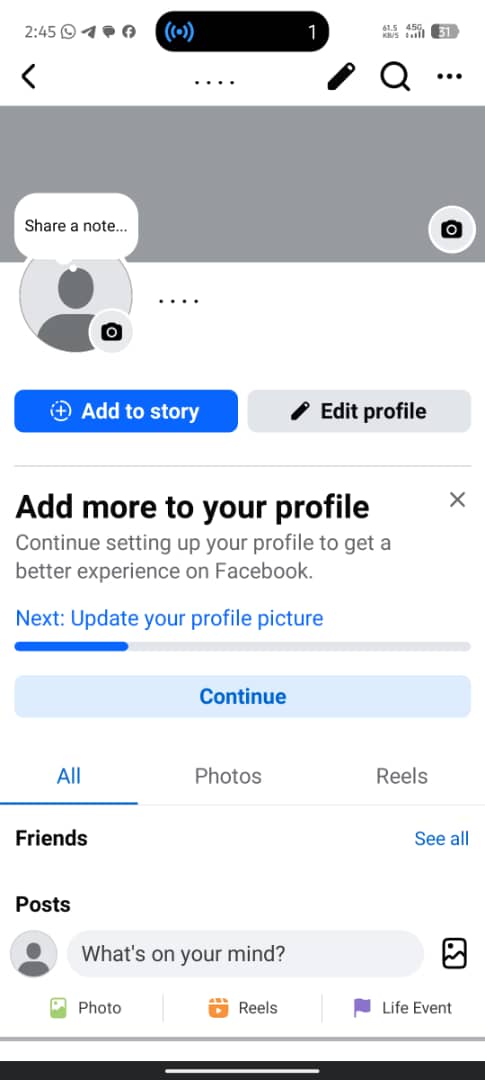Dismiss the Add more to your profile card
The image size is (485, 1080).
point(457,500)
